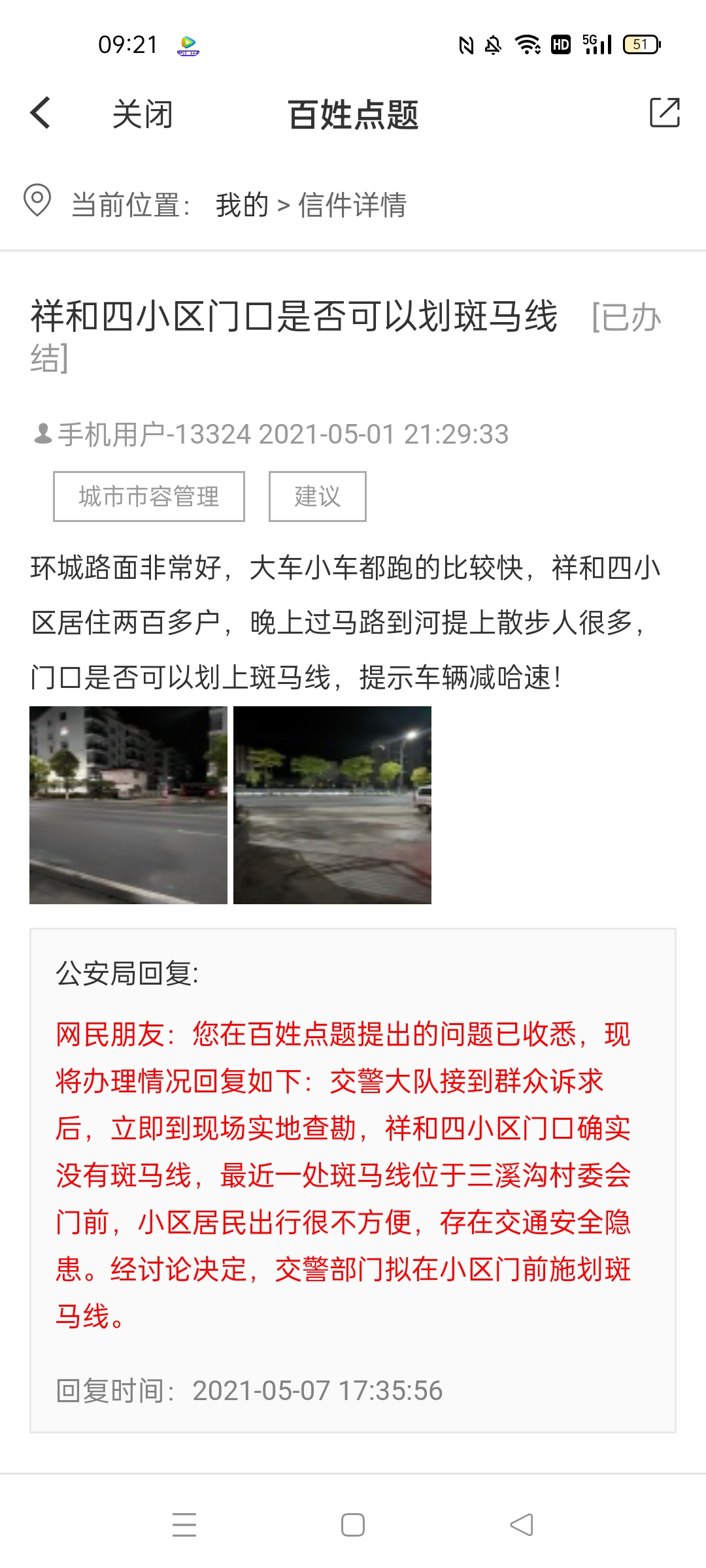The width and height of the screenshot is (706, 1568).
Task: View the photo of the street lamp road
Action: tap(332, 805)
